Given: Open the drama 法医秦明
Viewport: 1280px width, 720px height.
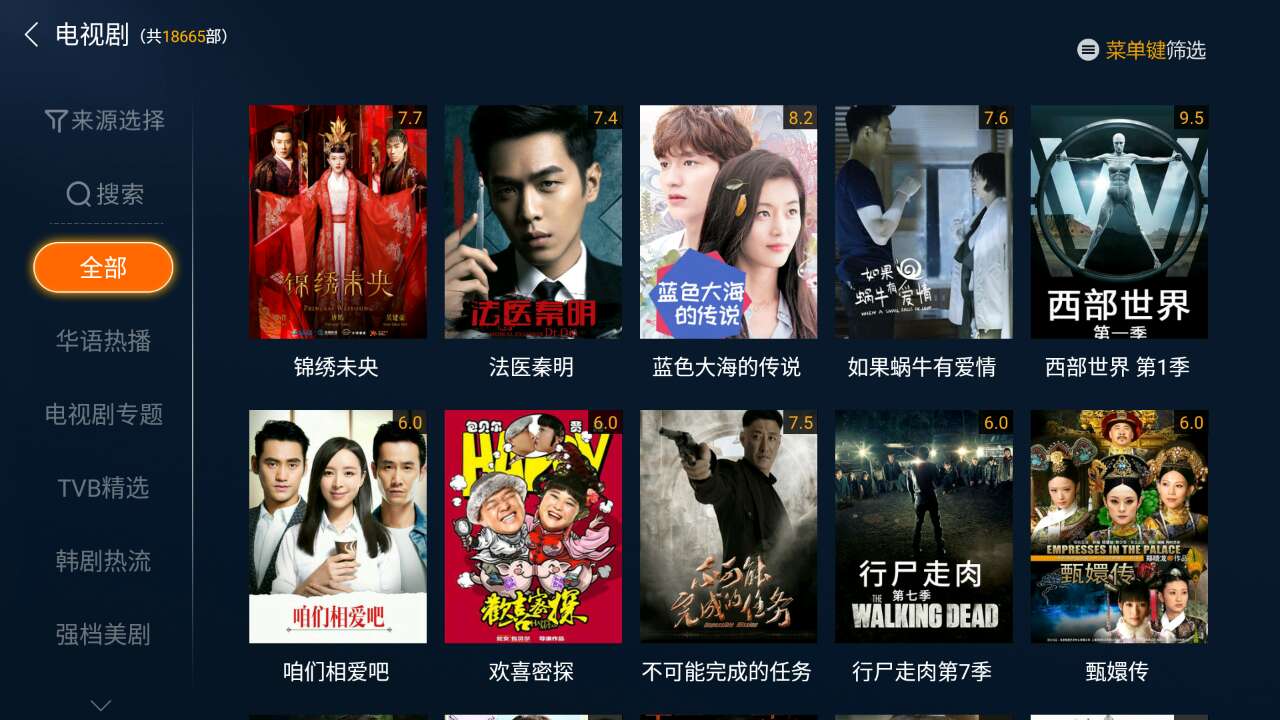Looking at the screenshot, I should 533,222.
